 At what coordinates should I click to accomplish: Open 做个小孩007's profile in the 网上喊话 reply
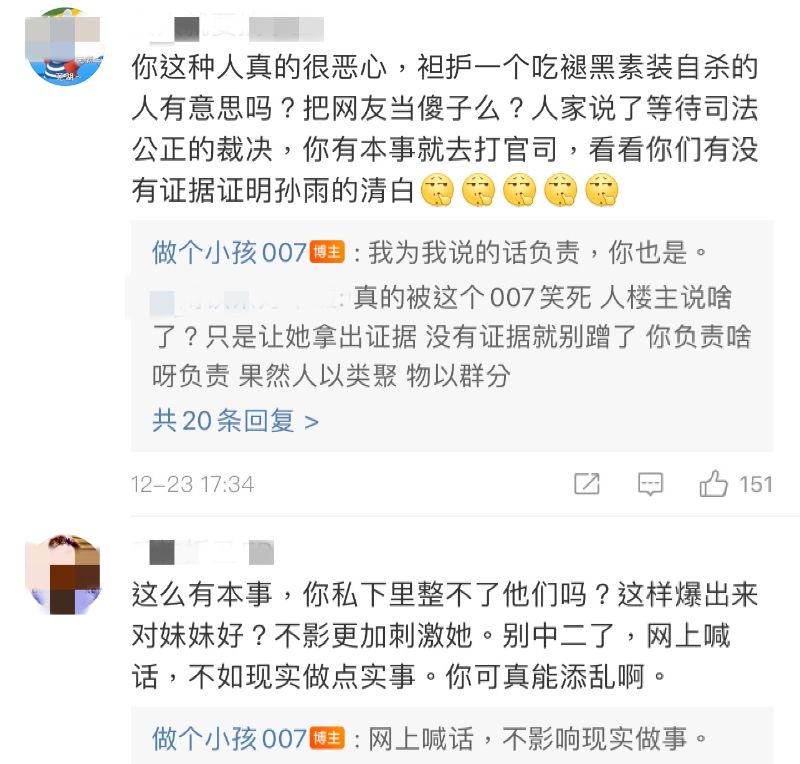[x=228, y=739]
